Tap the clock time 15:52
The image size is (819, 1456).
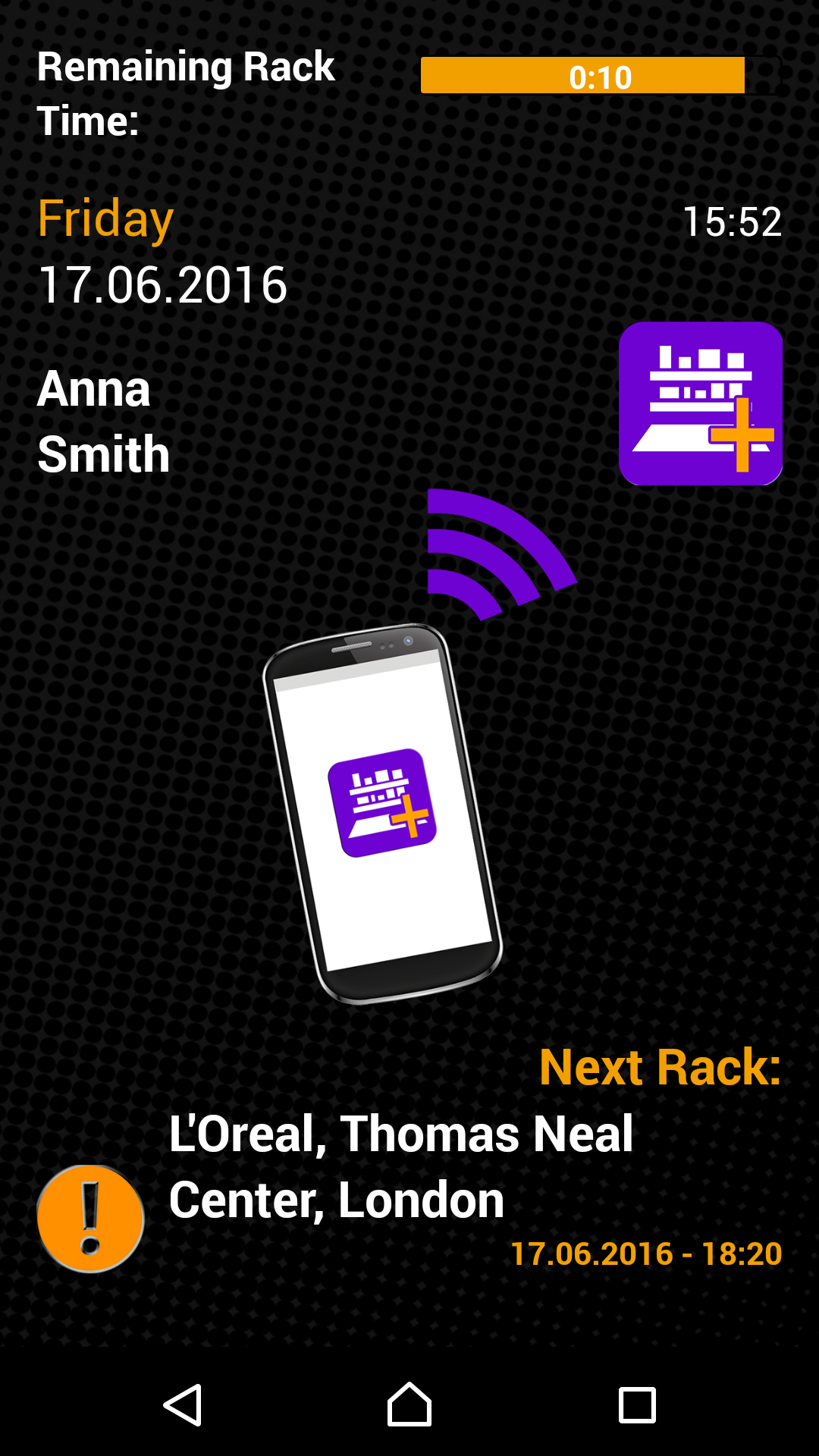(x=733, y=221)
